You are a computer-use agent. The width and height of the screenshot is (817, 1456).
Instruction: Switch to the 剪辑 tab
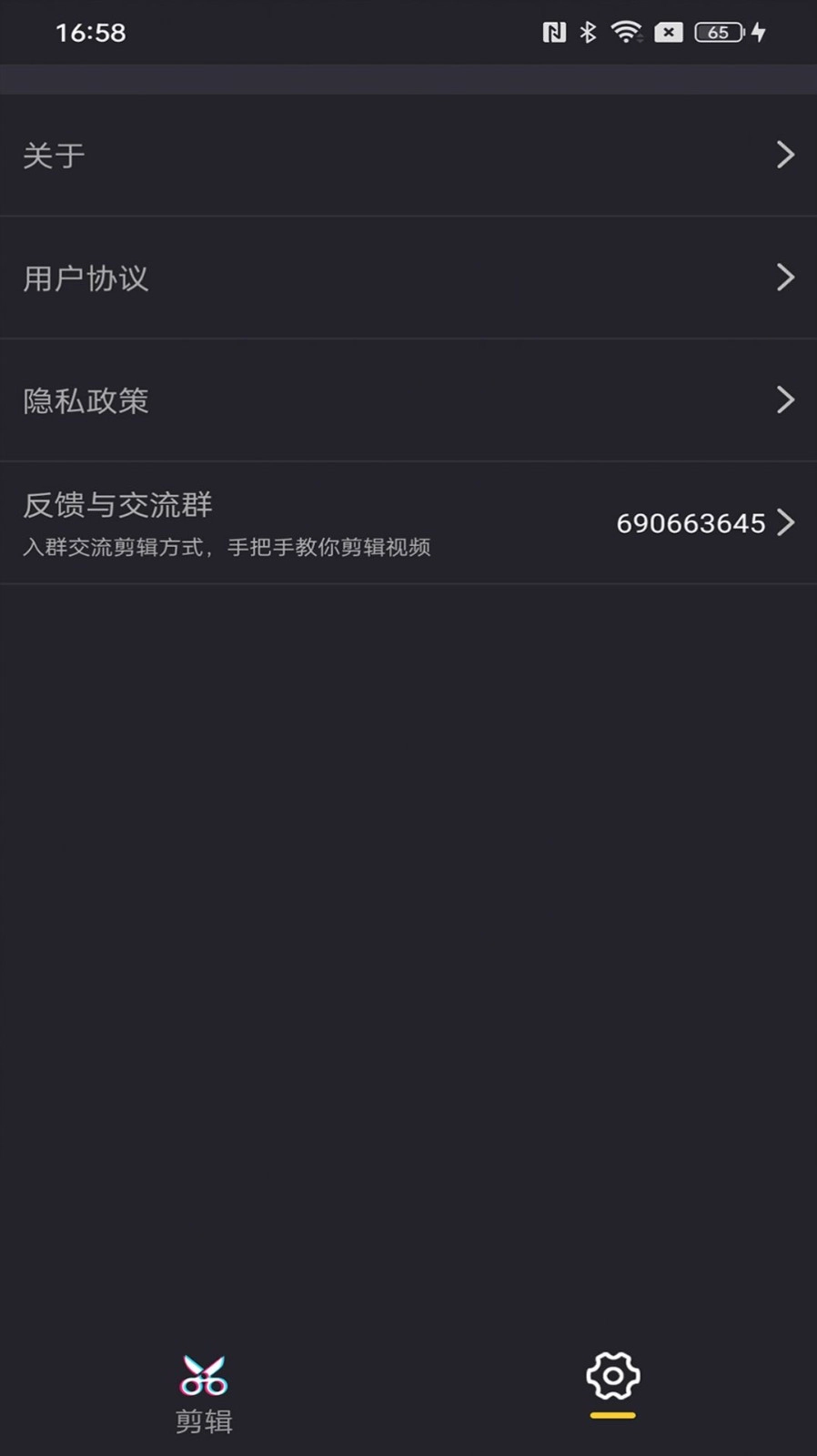click(x=204, y=1392)
